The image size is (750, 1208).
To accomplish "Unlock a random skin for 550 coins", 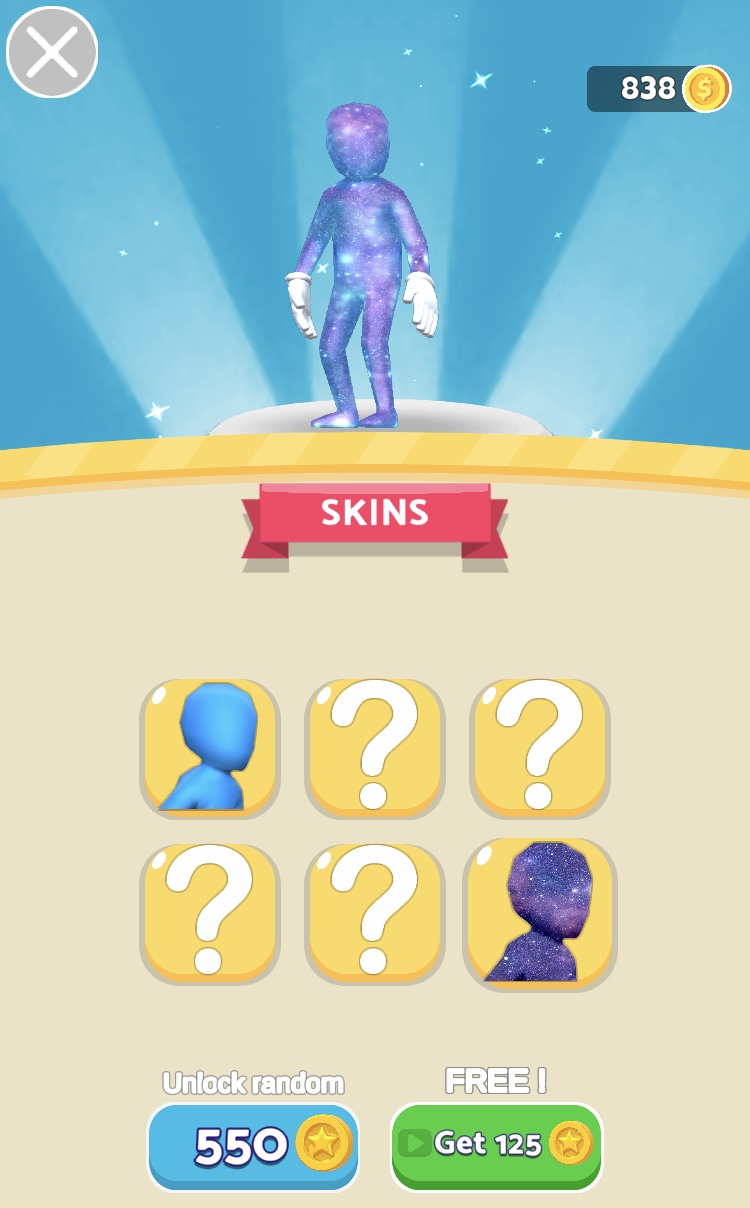I will click(253, 1146).
